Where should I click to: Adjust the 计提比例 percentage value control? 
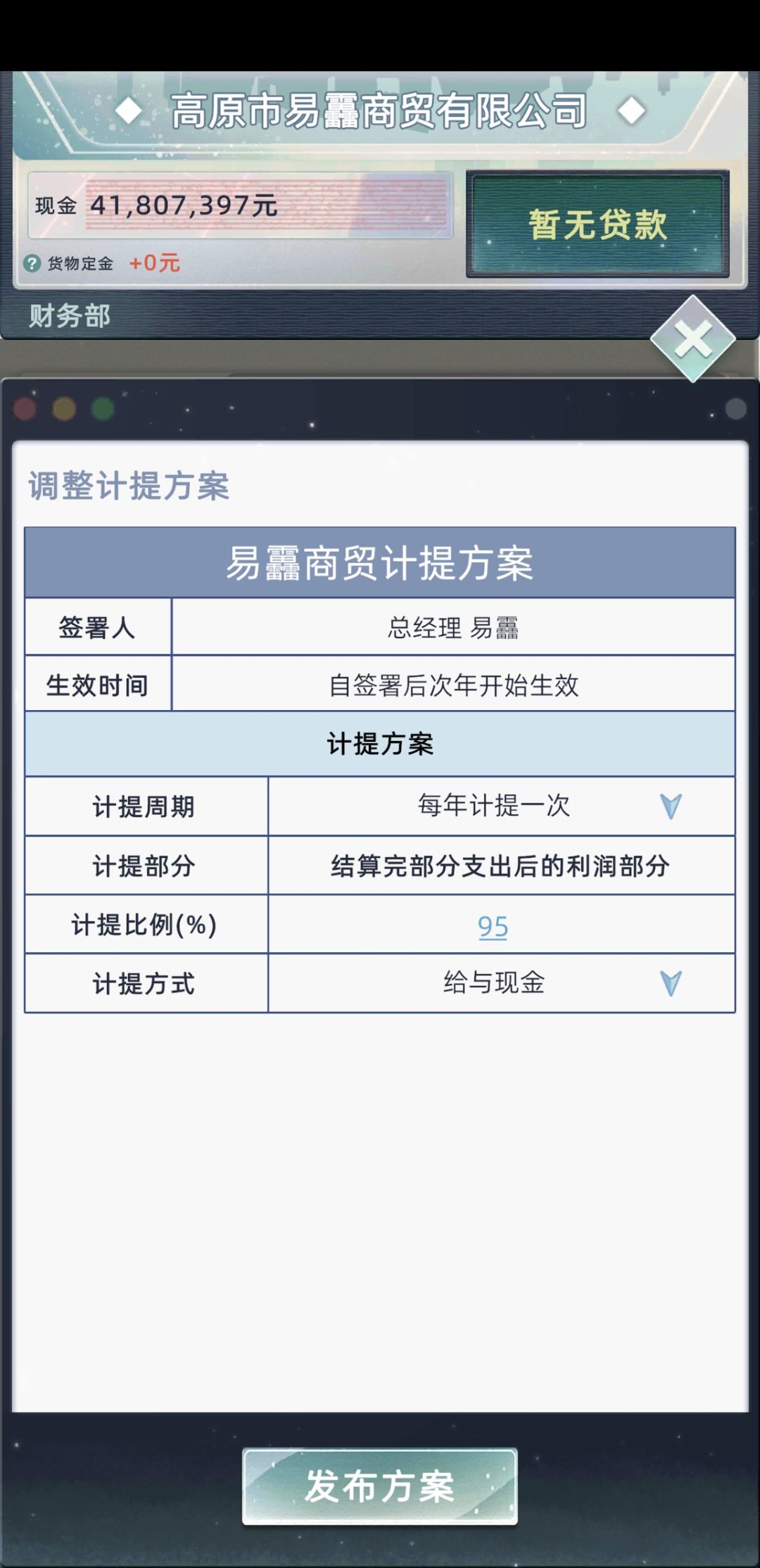[x=493, y=925]
